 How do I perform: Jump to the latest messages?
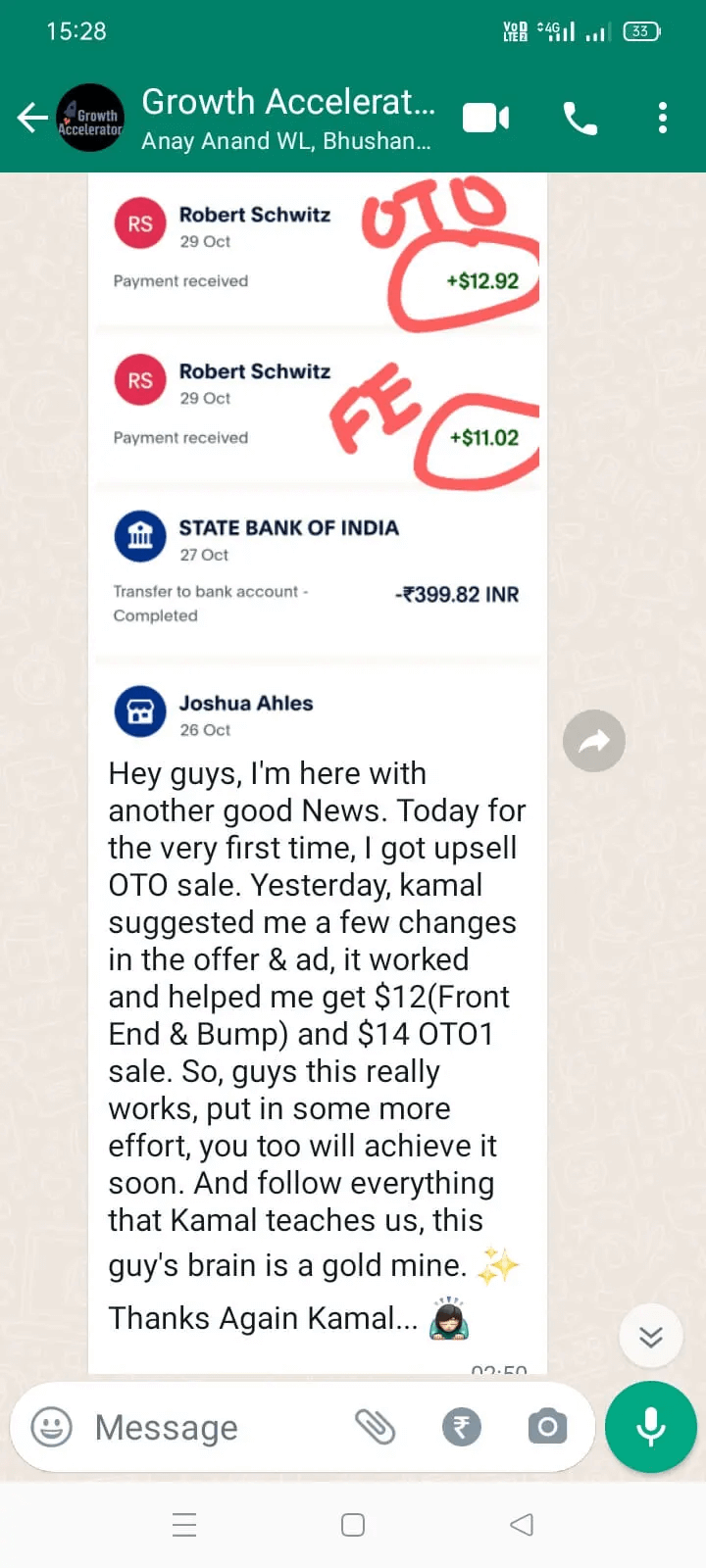tap(651, 1336)
